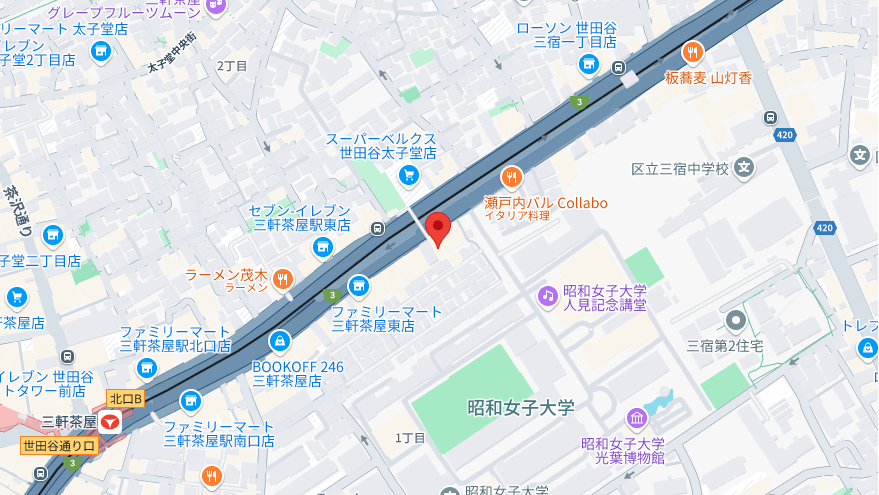879x495 pixels.
Task: Tap the 区立三宿中学校 school marker
Action: pyautogui.click(x=743, y=168)
